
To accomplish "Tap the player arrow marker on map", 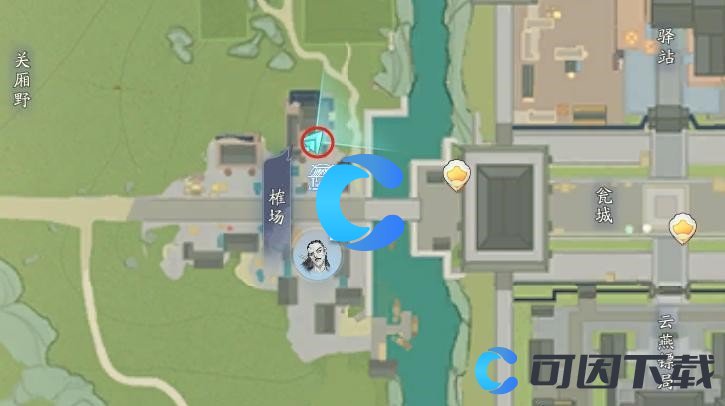I will click(318, 141).
